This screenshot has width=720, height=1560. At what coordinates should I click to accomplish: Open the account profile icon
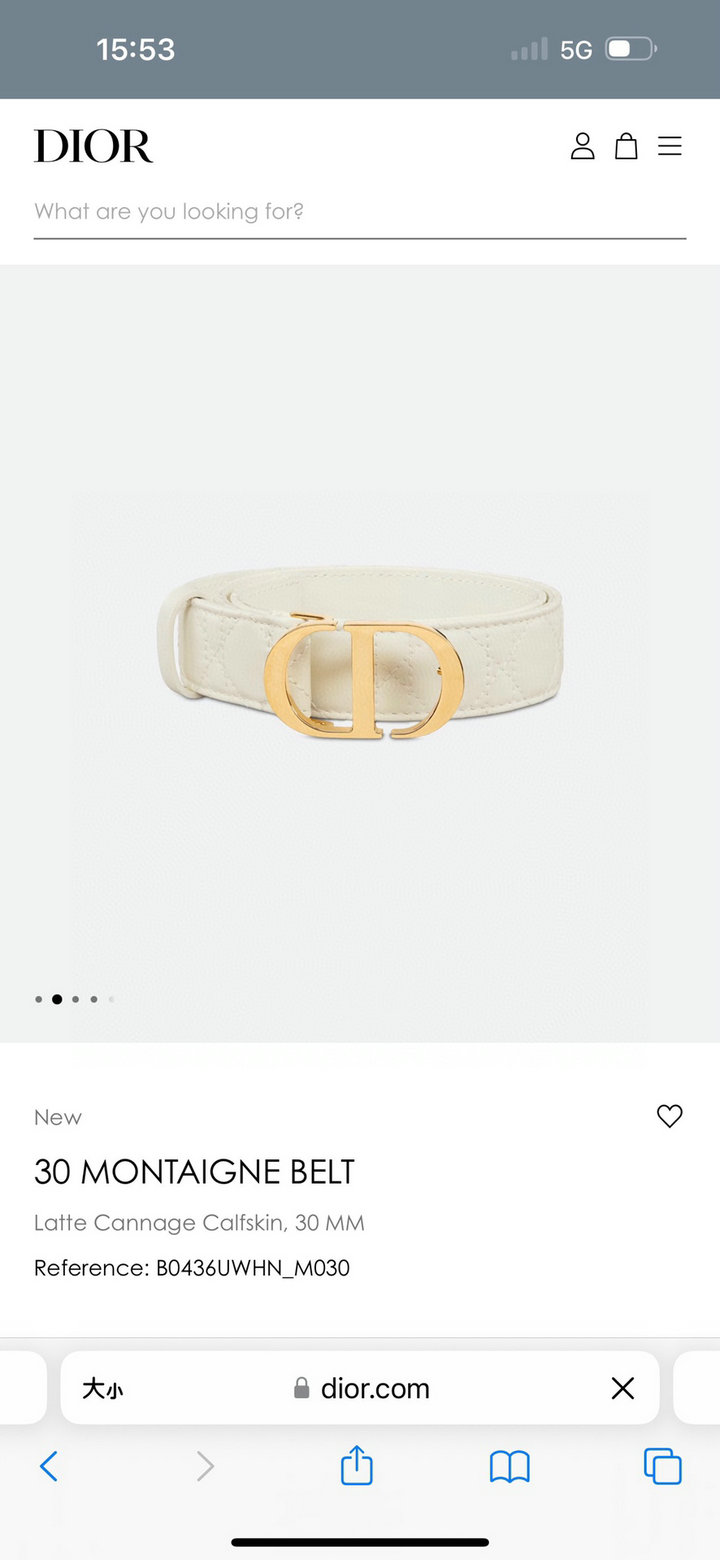[582, 146]
